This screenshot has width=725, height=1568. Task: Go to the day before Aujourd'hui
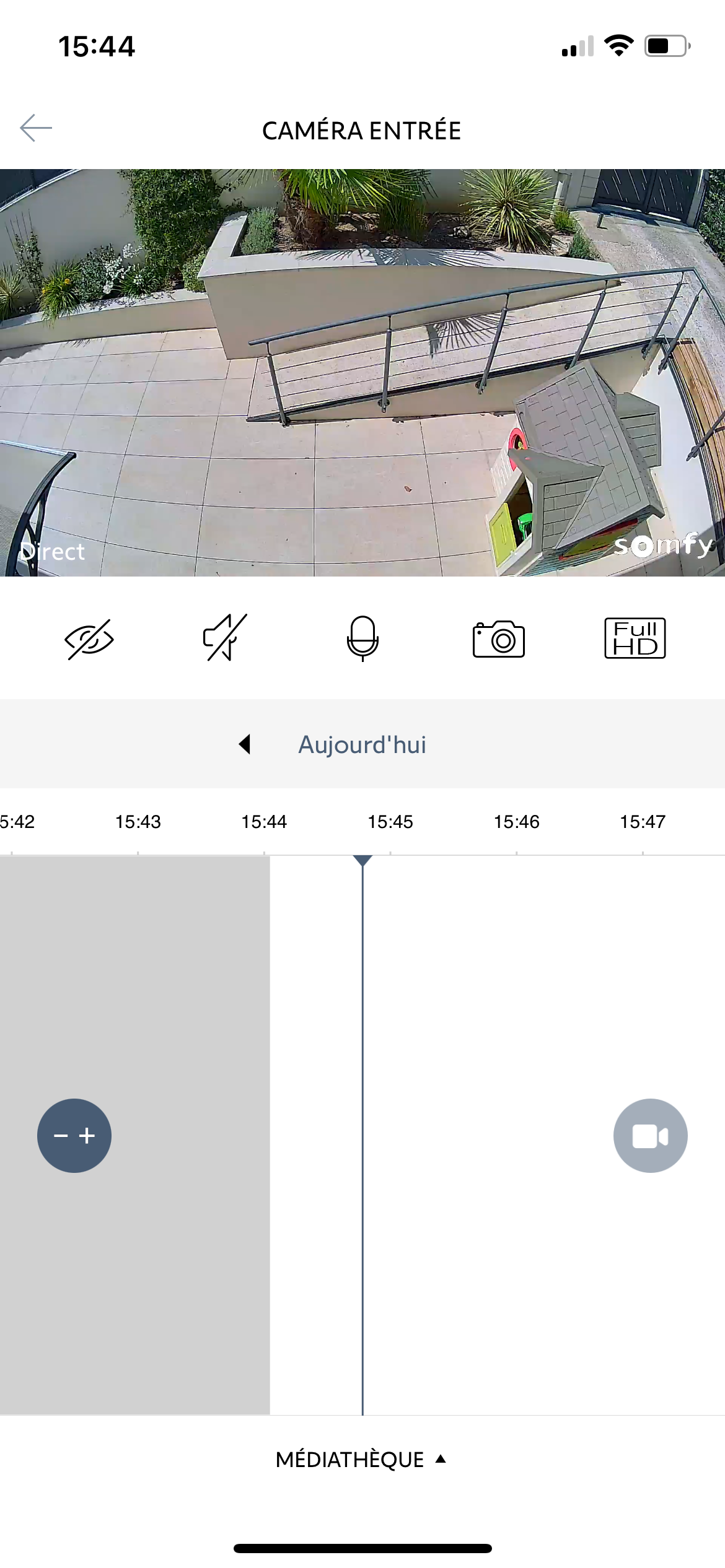coord(245,744)
